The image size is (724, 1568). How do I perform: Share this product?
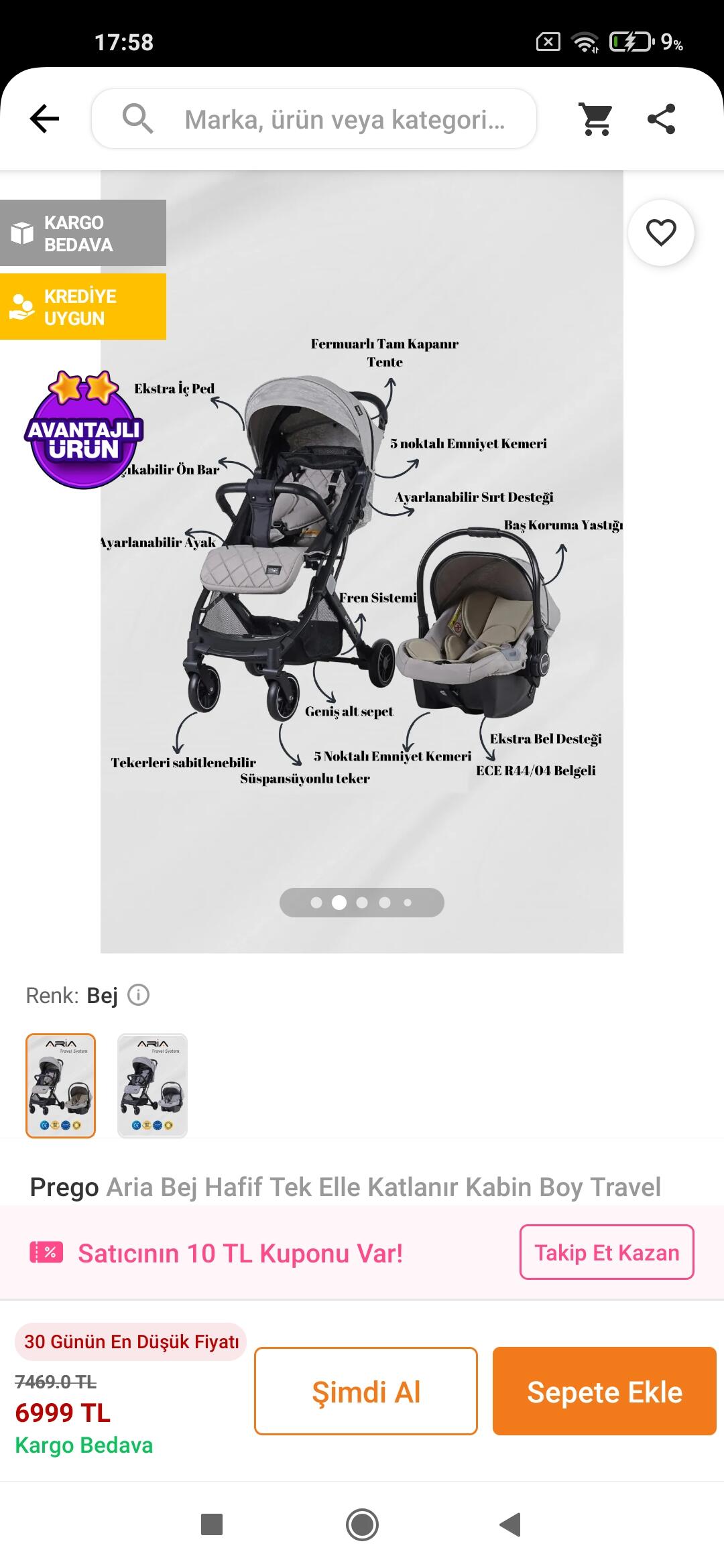click(x=661, y=119)
